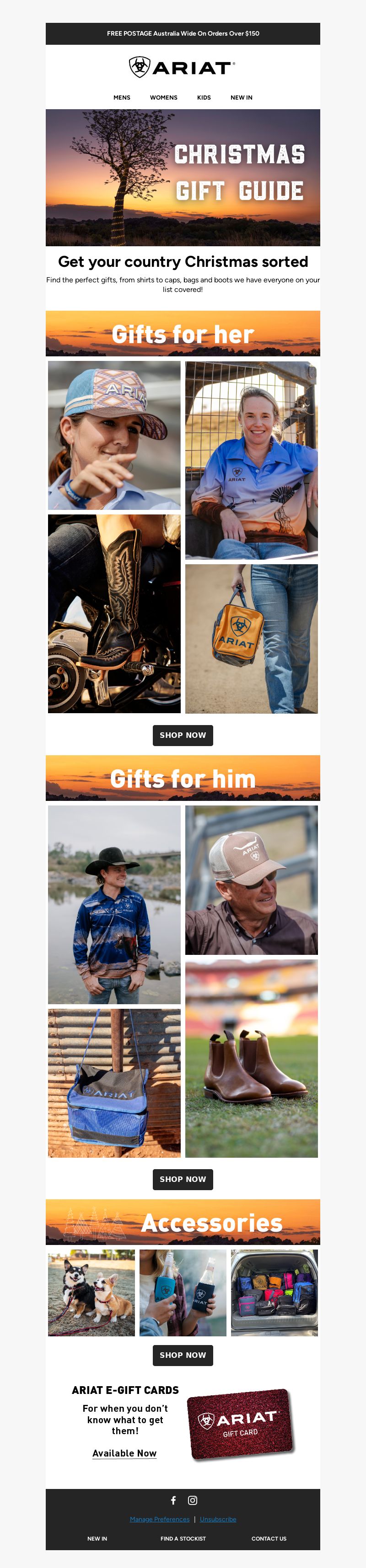Browse the KIDS category
The height and width of the screenshot is (1568, 366).
coord(204,97)
